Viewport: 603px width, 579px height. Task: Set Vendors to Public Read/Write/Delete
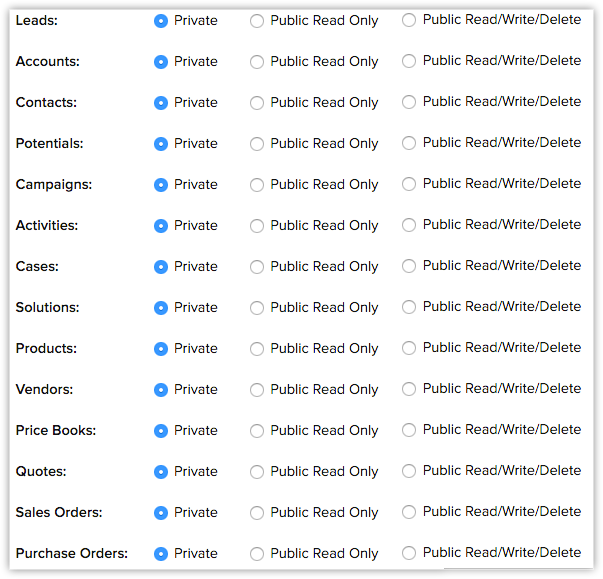pos(409,389)
